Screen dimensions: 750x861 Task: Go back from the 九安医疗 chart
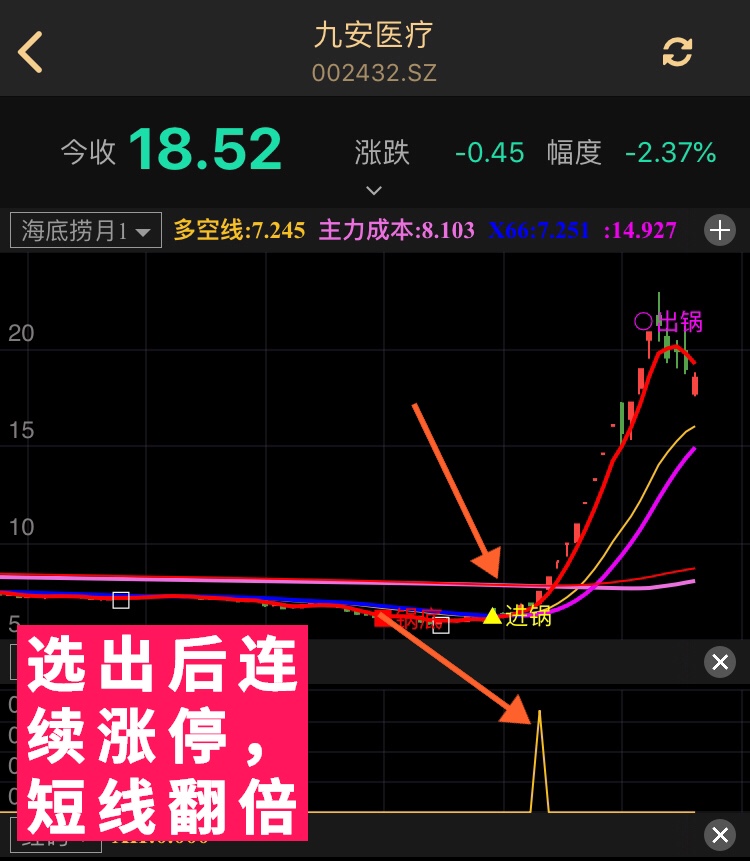pyautogui.click(x=31, y=52)
